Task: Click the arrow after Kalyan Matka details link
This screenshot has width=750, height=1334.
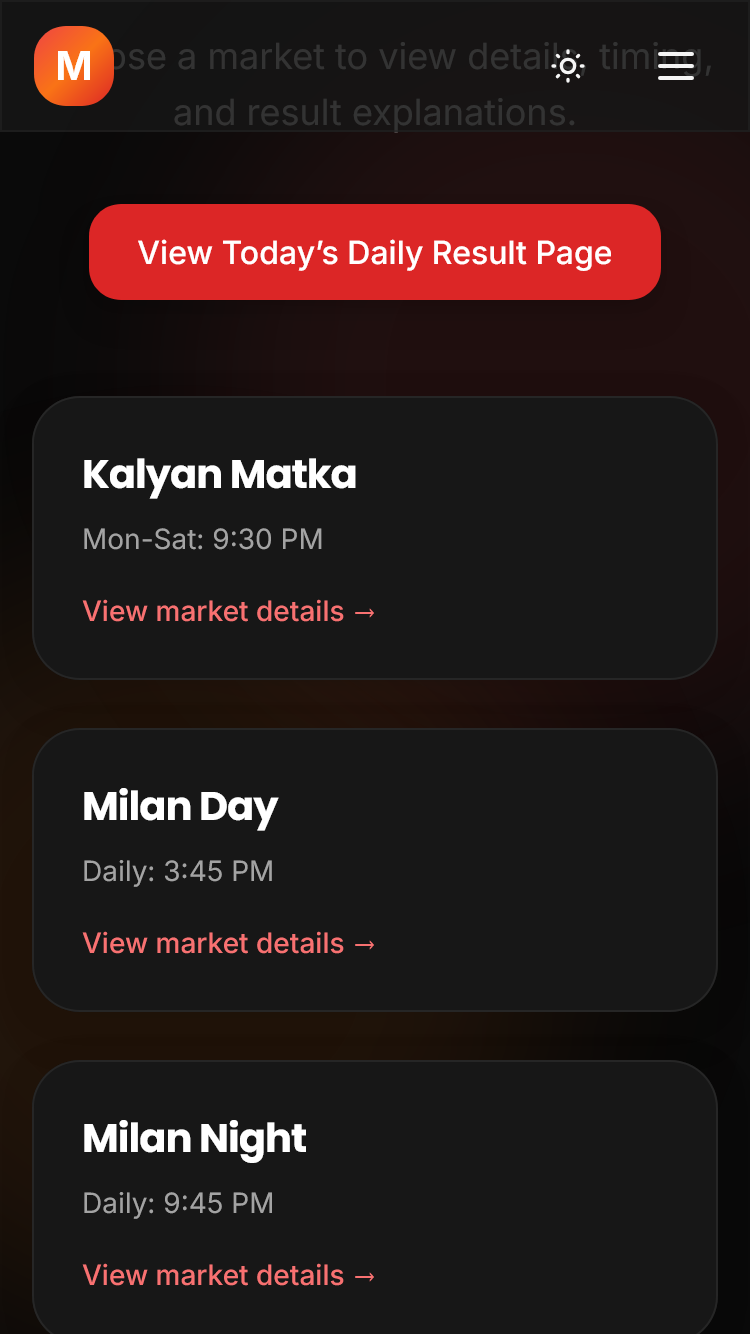Action: click(366, 611)
